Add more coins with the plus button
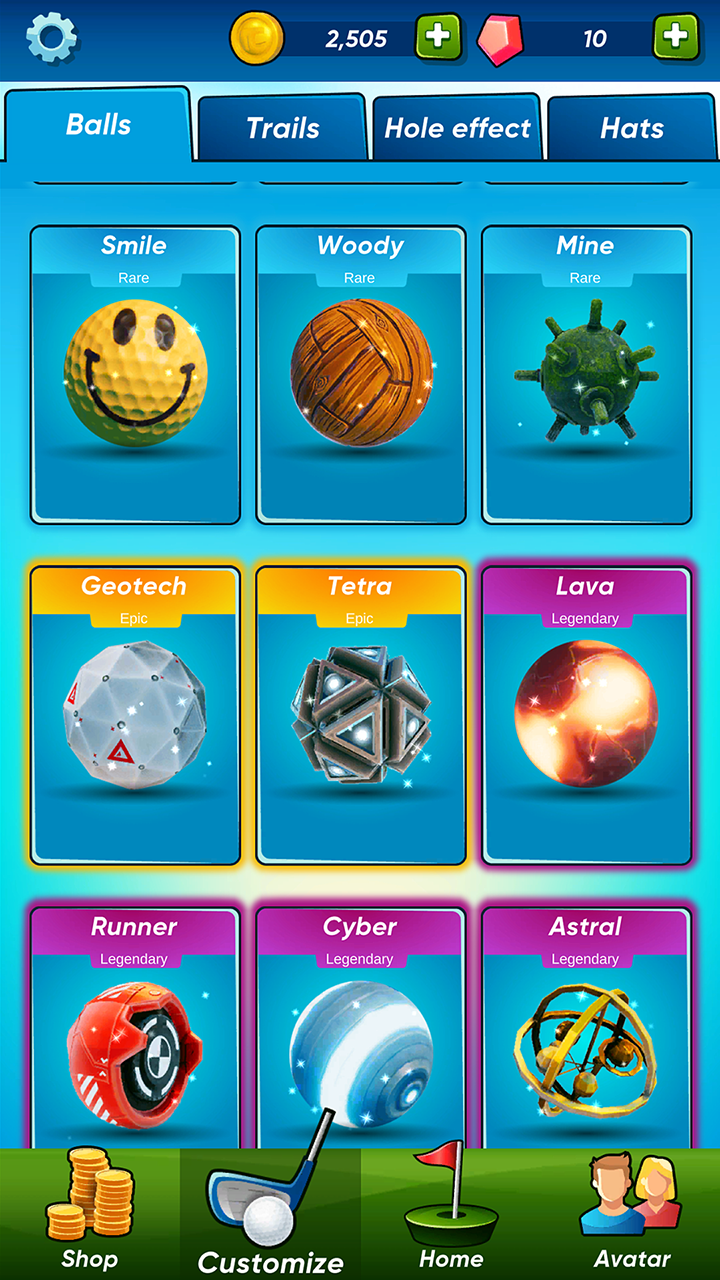 coord(438,38)
